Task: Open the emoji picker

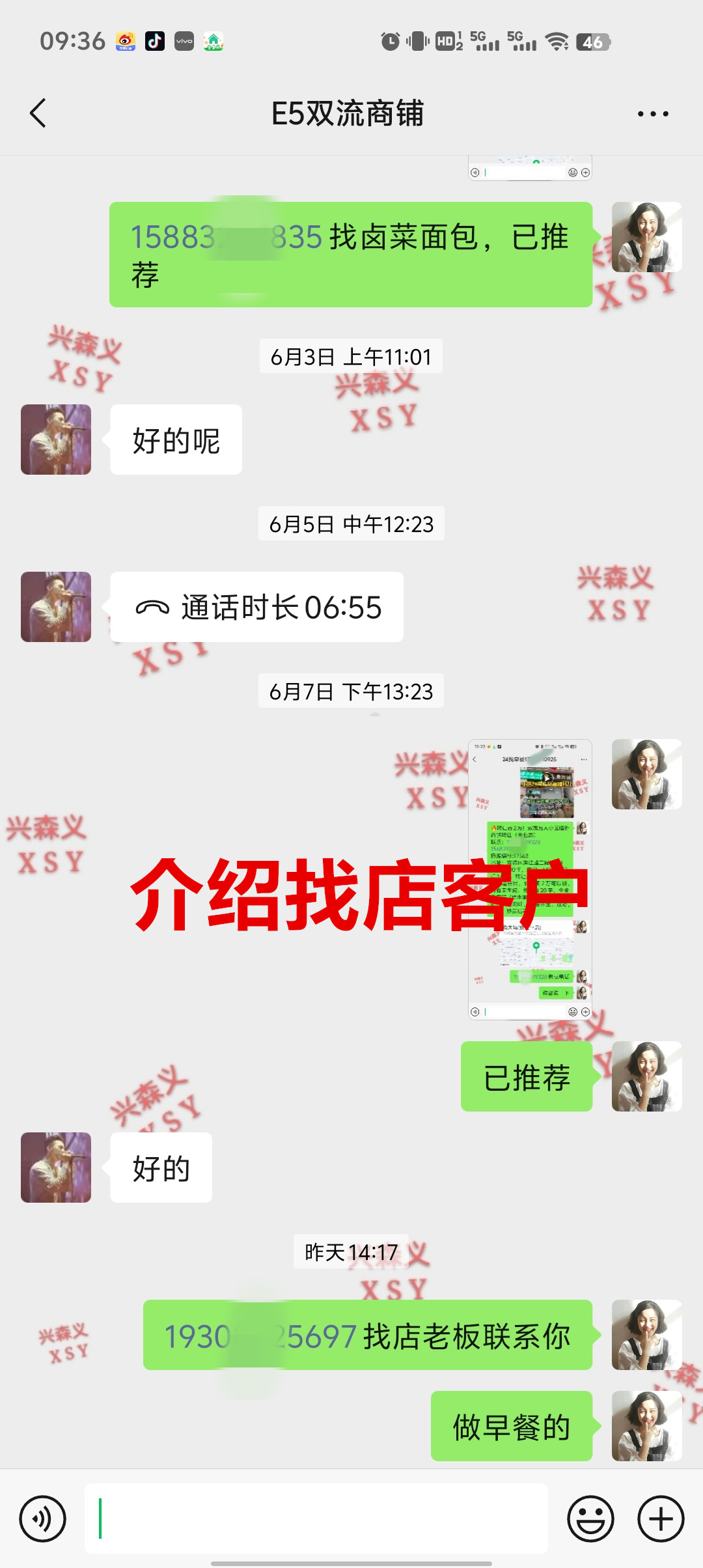Action: tap(590, 1519)
